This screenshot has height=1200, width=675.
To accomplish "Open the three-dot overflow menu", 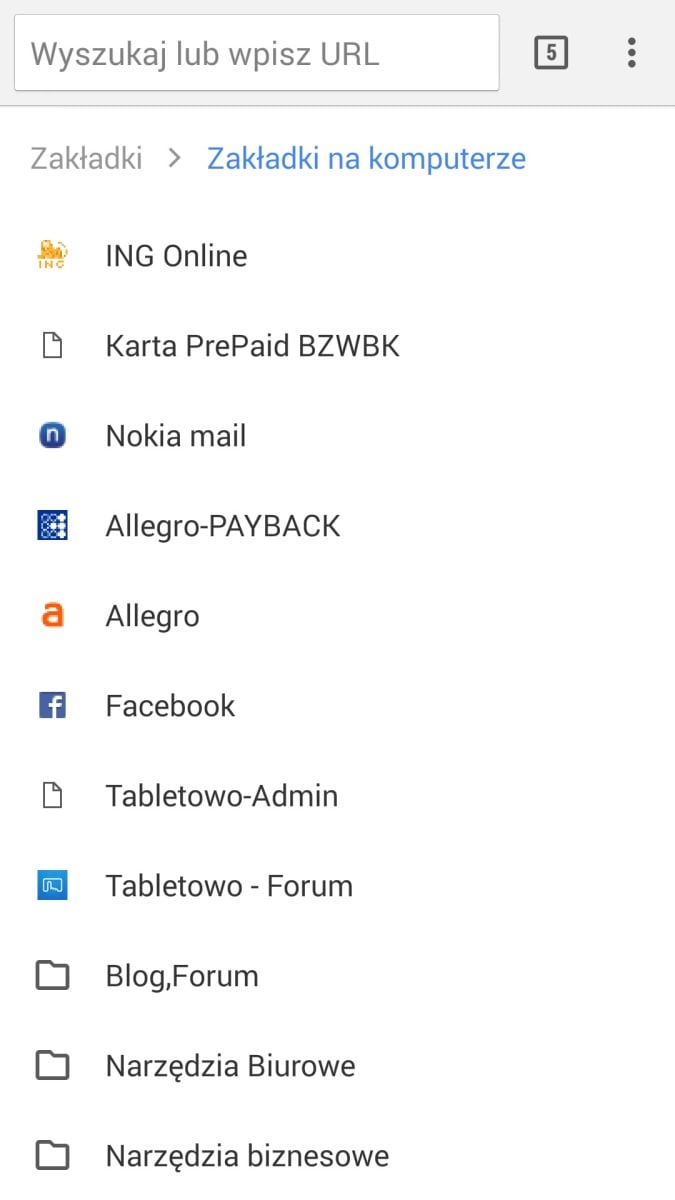I will tap(631, 53).
